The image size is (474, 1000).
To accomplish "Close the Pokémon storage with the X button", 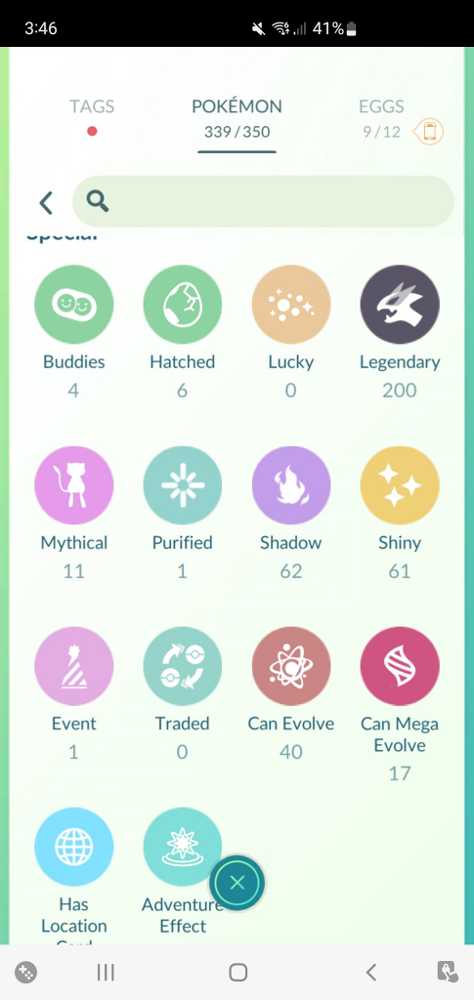I will 237,883.
